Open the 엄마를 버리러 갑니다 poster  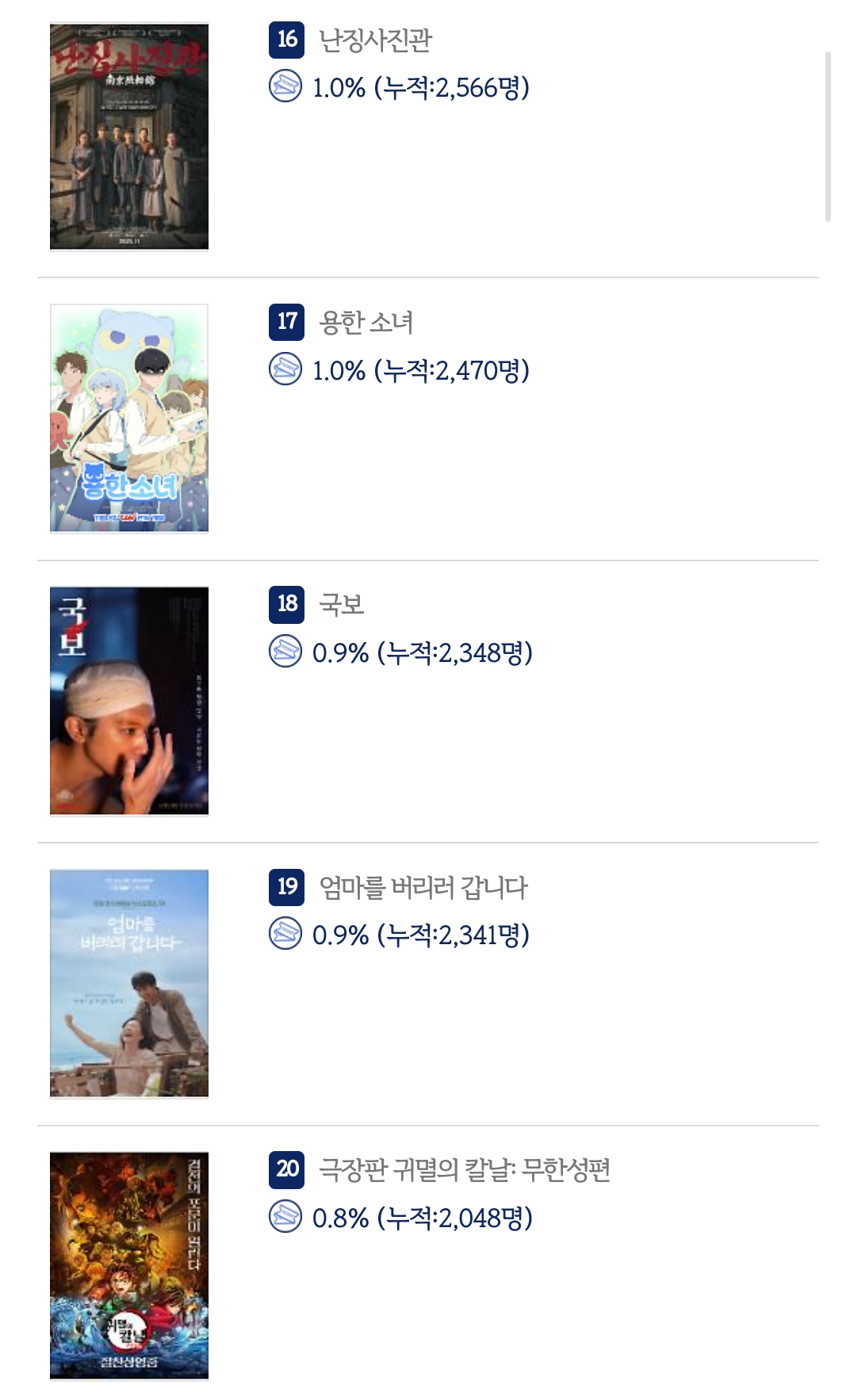[x=129, y=983]
